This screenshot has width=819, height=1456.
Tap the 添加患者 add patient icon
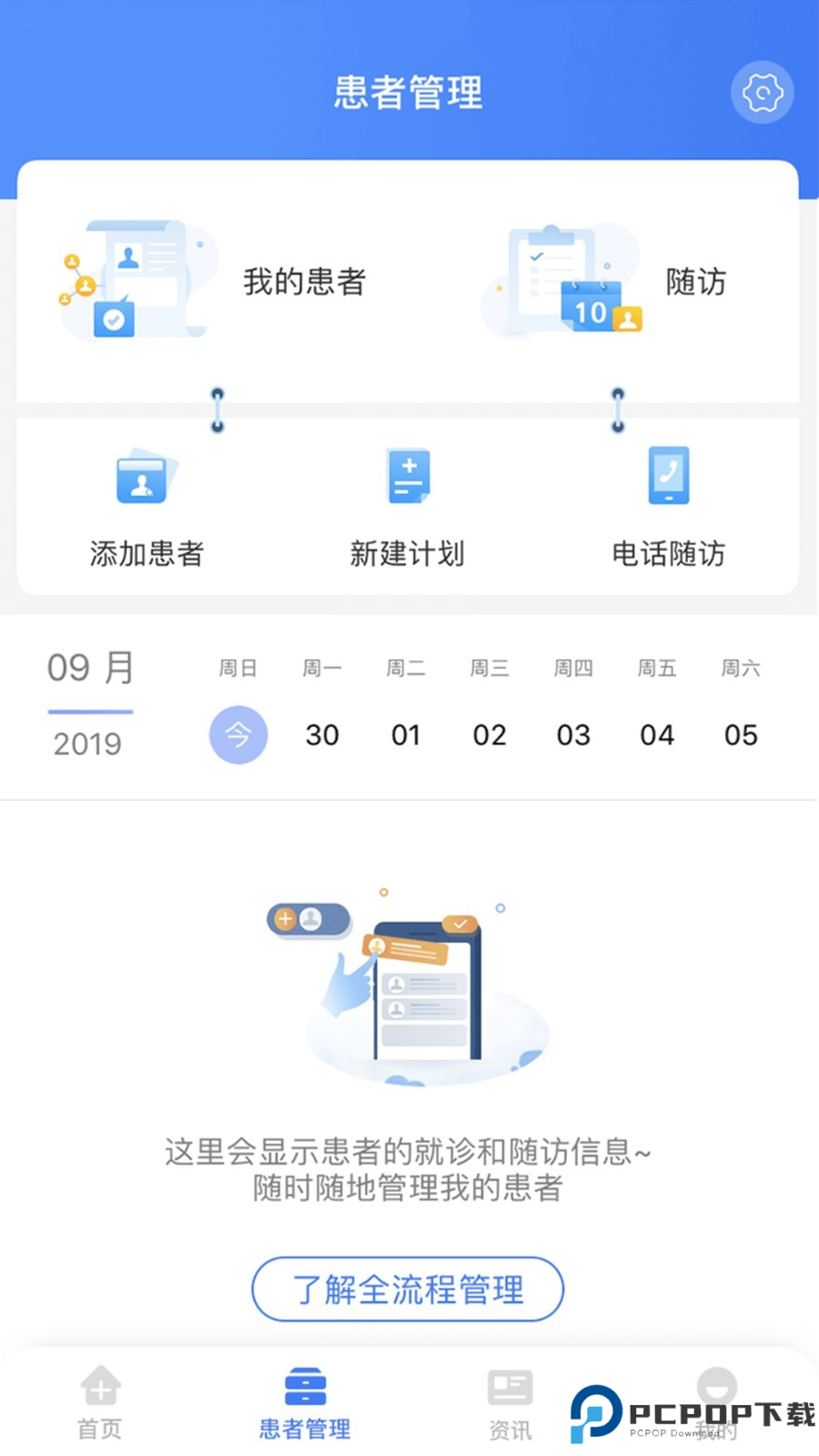[141, 478]
